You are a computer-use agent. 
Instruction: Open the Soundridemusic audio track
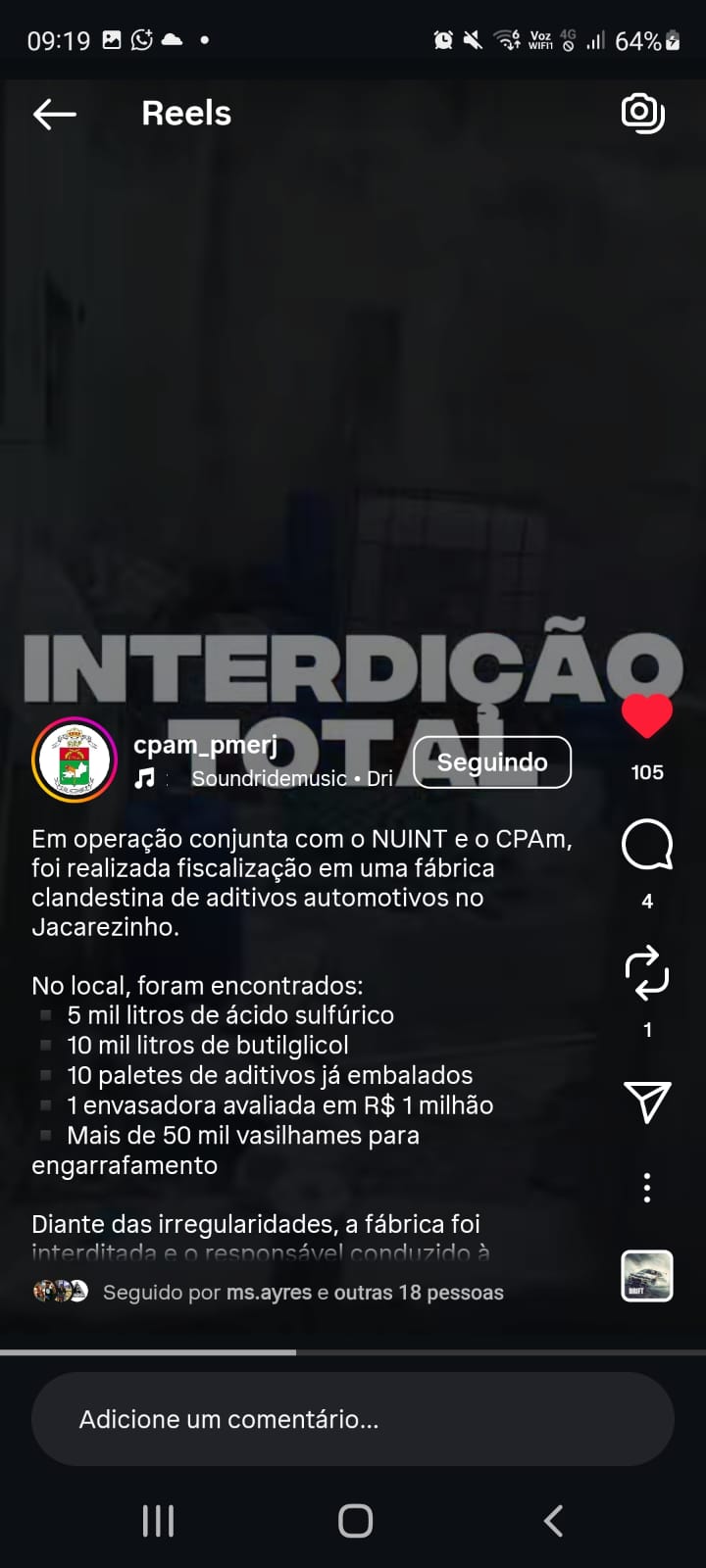click(270, 778)
